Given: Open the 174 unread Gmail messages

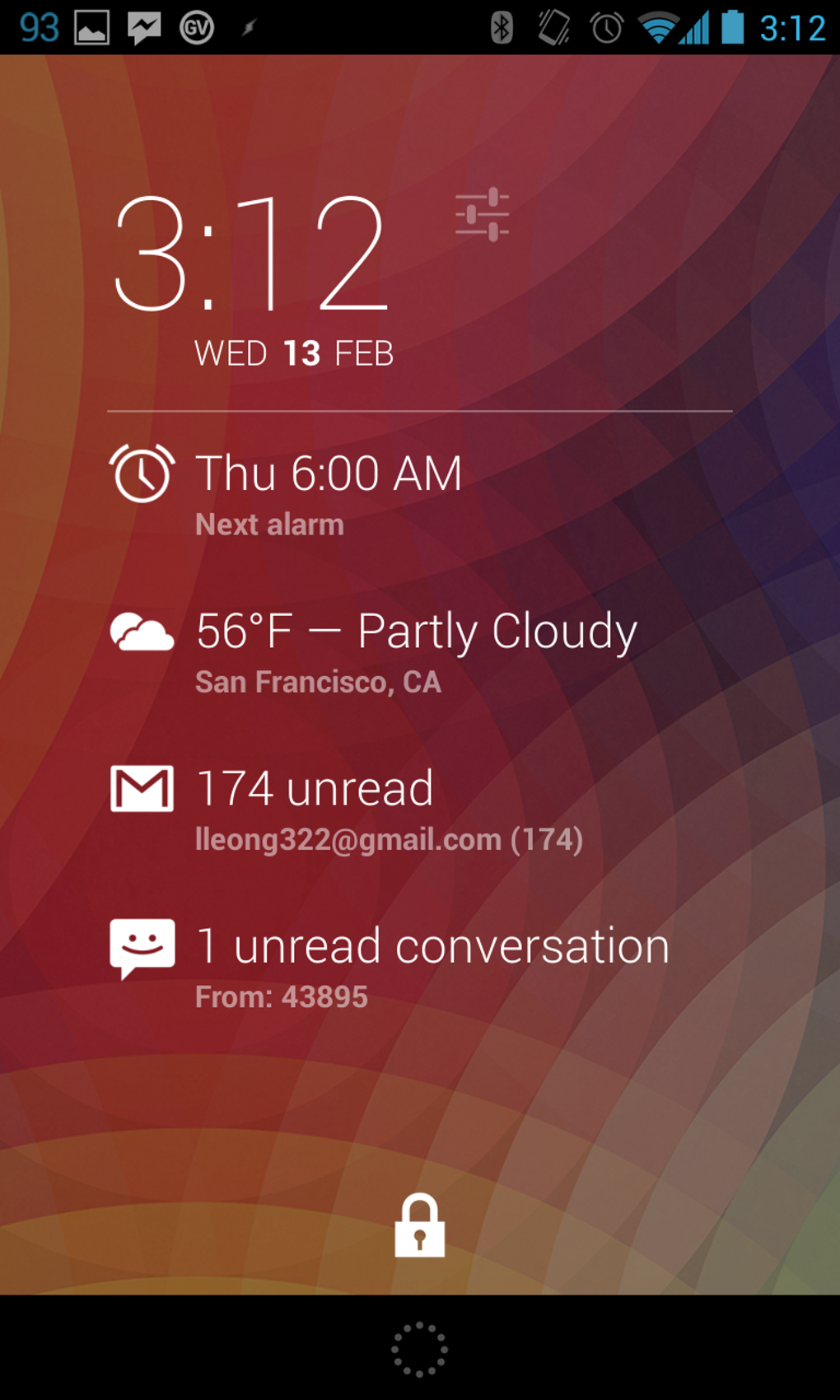Looking at the screenshot, I should click(x=346, y=809).
